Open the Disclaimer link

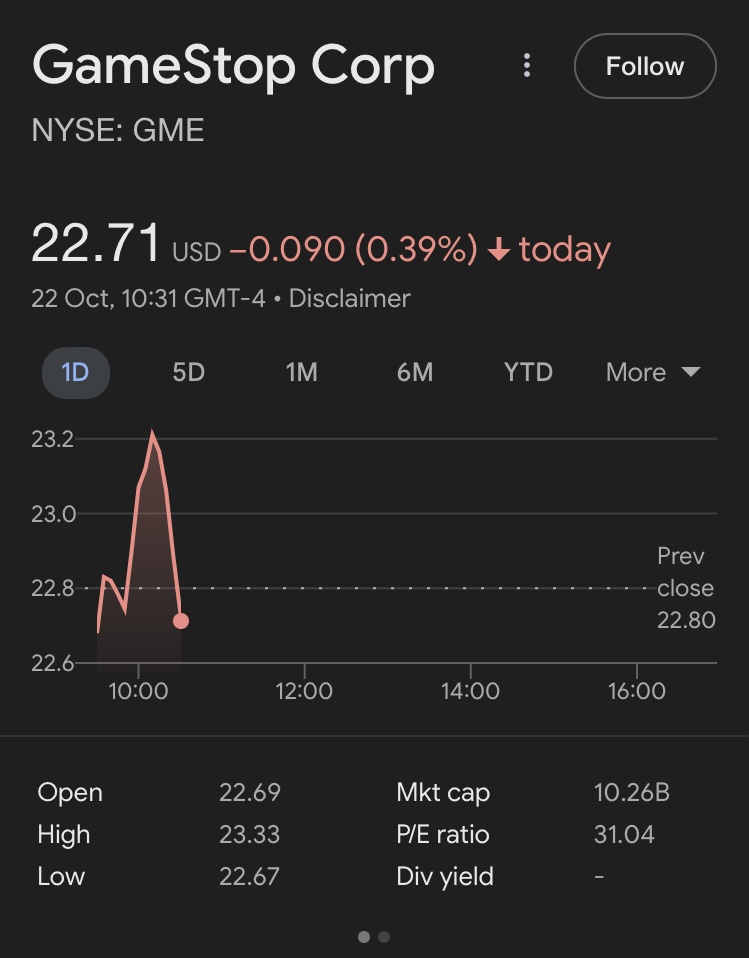pos(349,298)
